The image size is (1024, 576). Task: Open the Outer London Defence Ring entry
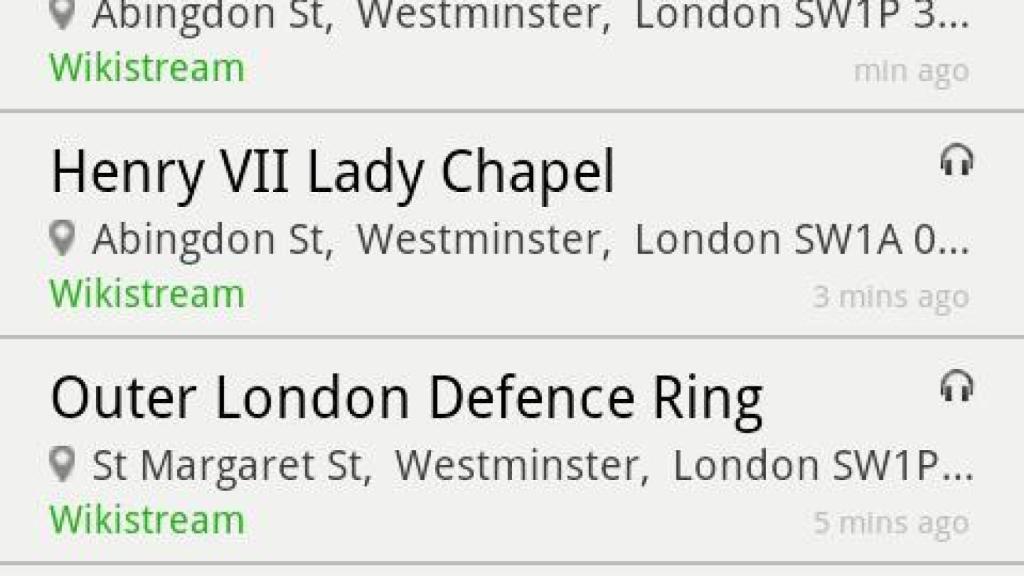(406, 399)
